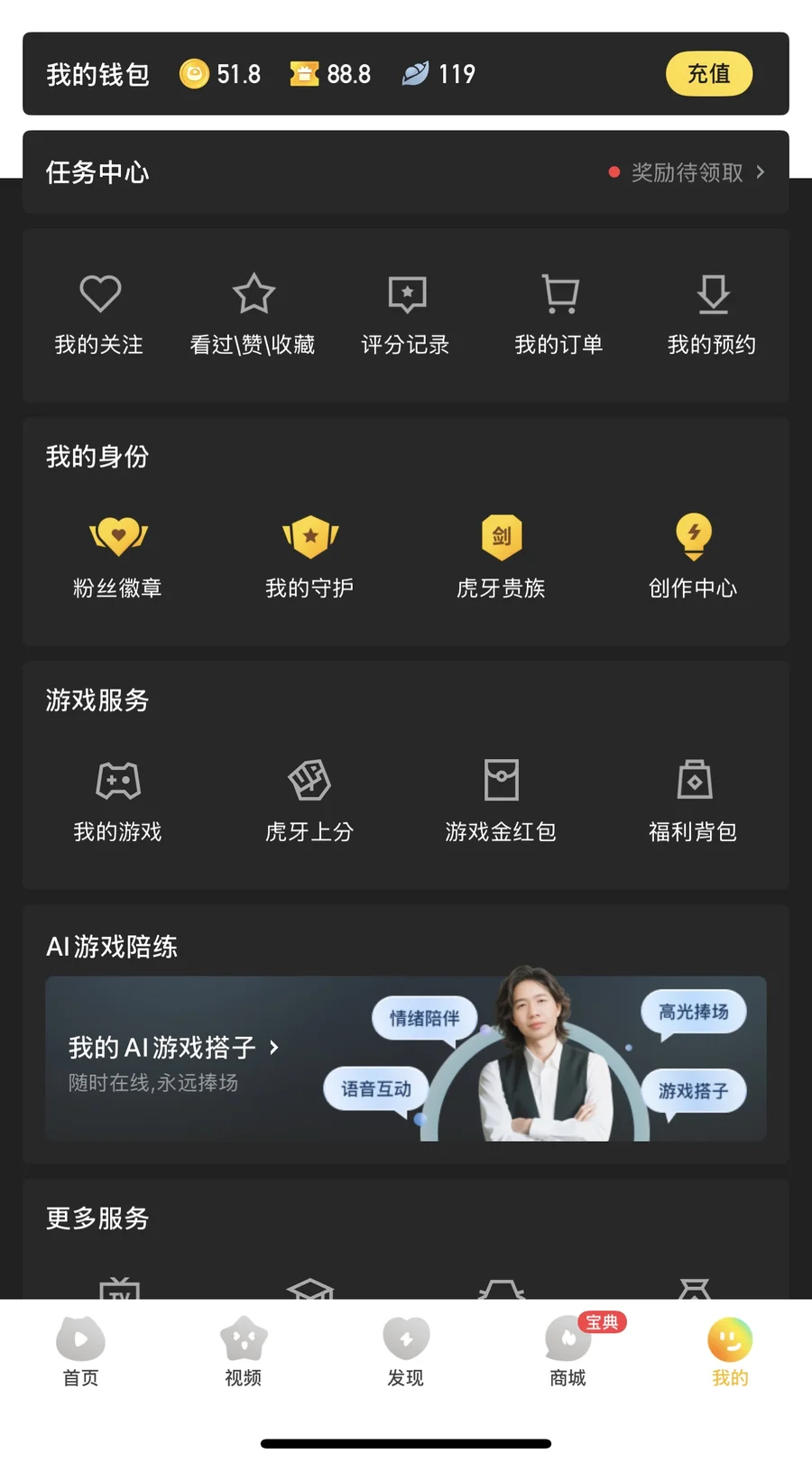The width and height of the screenshot is (812, 1463).
Task: Switch to the 视频 tab
Action: pyautogui.click(x=244, y=1351)
